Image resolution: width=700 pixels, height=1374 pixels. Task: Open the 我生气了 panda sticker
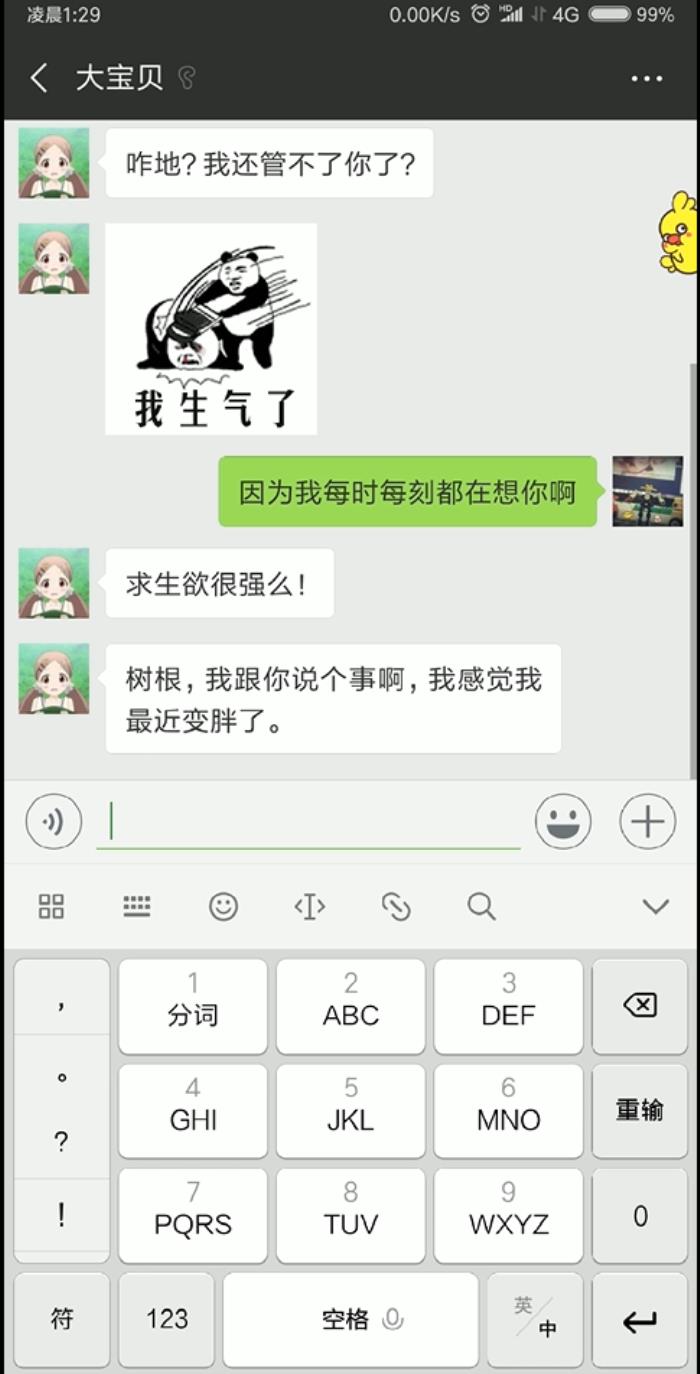(x=211, y=329)
